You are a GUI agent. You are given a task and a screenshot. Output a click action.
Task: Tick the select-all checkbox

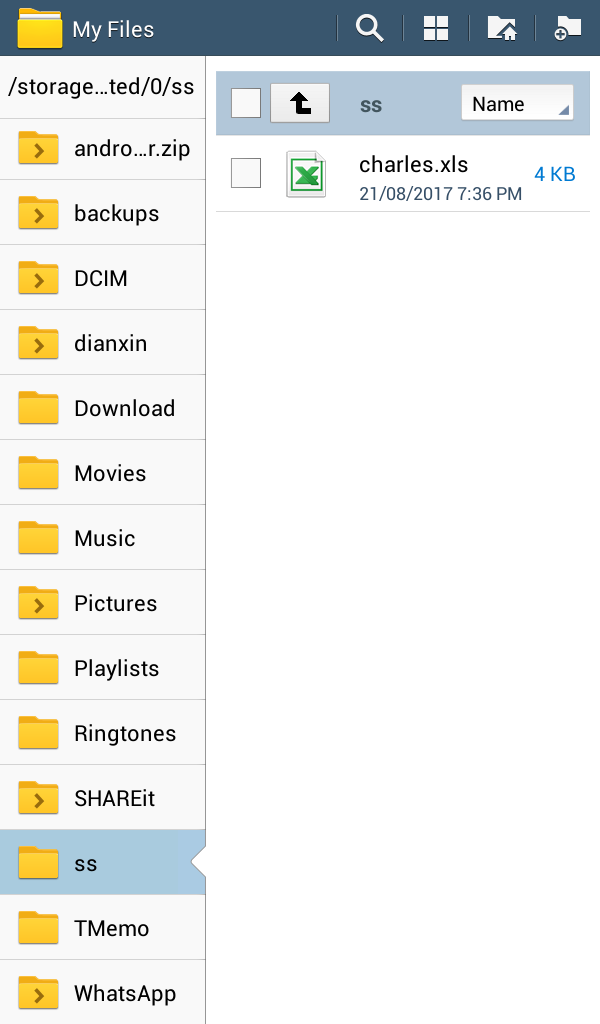[246, 103]
